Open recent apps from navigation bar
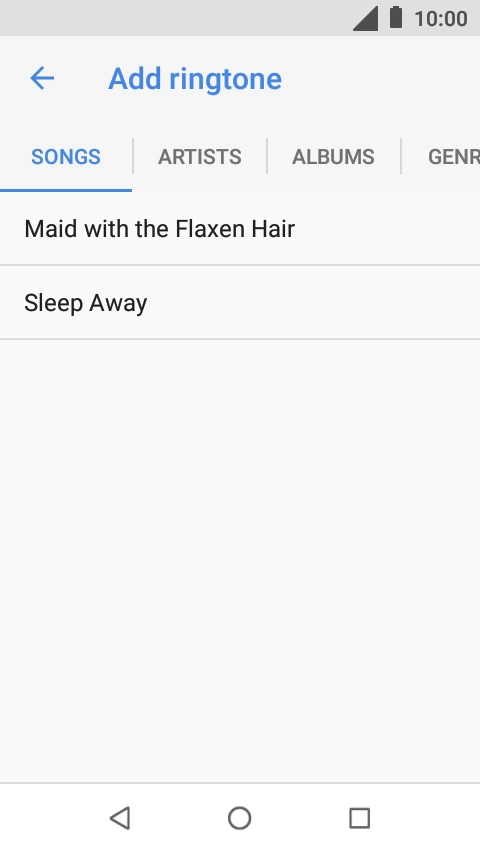The height and width of the screenshot is (854, 480). tap(360, 818)
